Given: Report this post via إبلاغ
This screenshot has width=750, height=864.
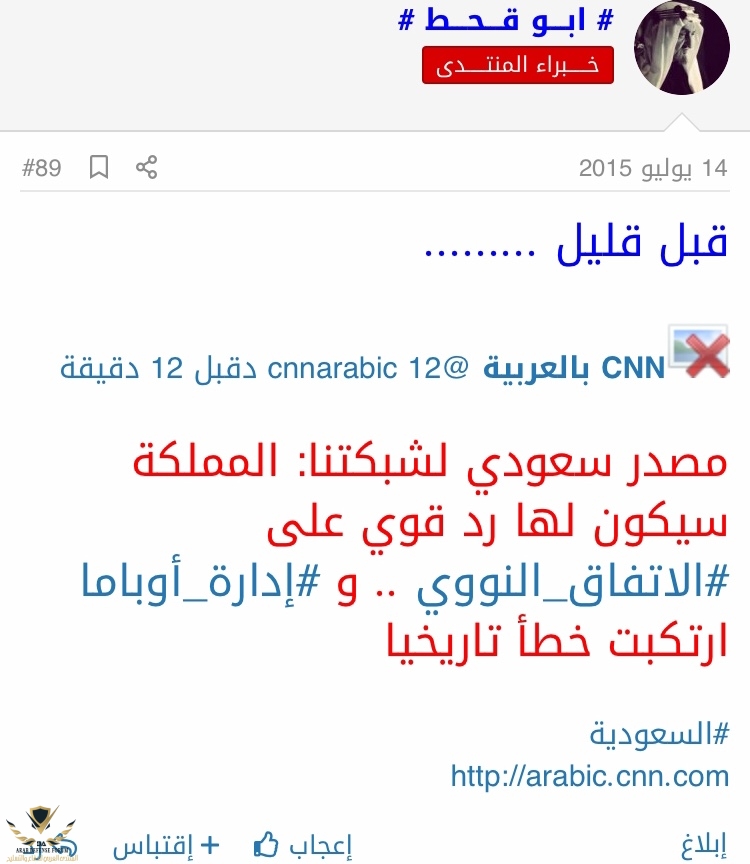Looking at the screenshot, I should pyautogui.click(x=704, y=845).
